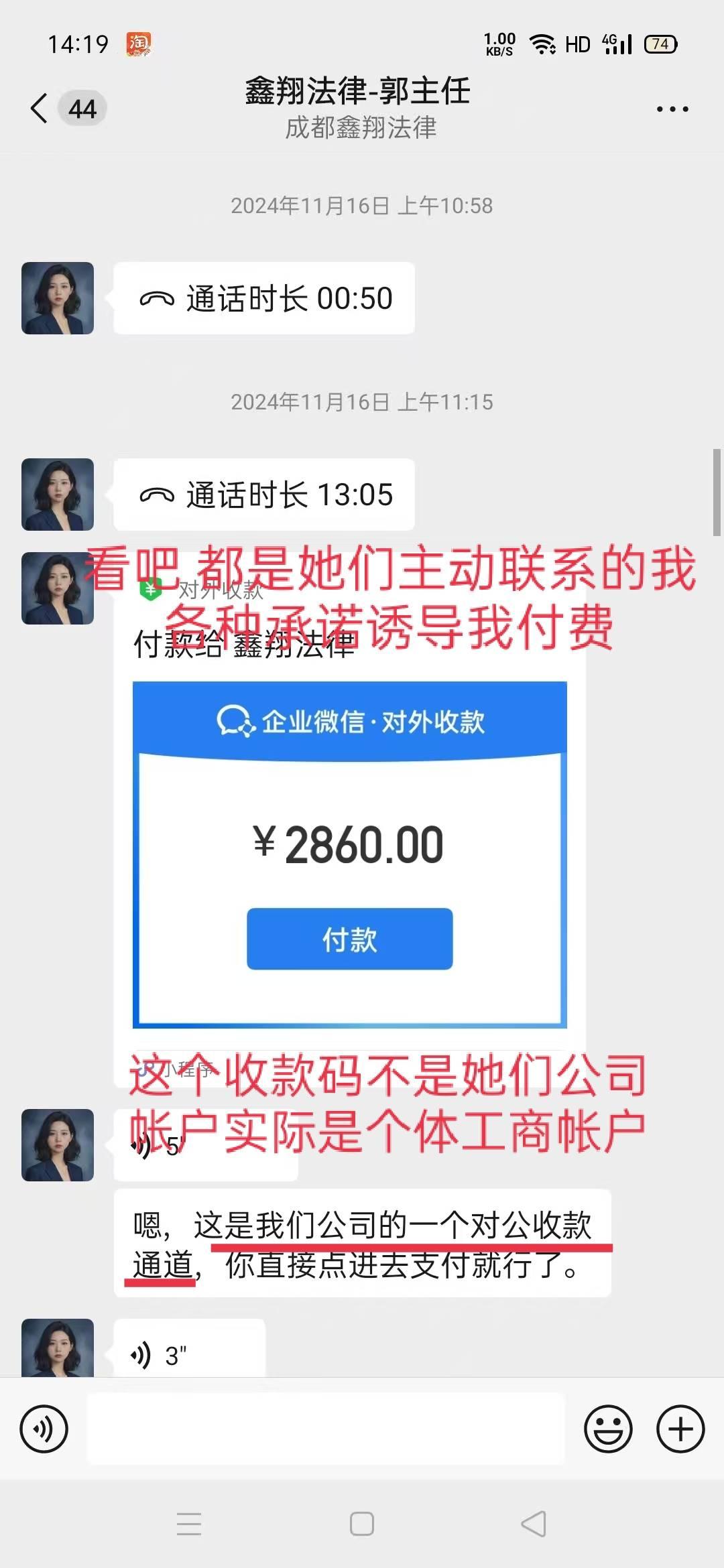
Task: Tap the system home button
Action: [x=362, y=1524]
